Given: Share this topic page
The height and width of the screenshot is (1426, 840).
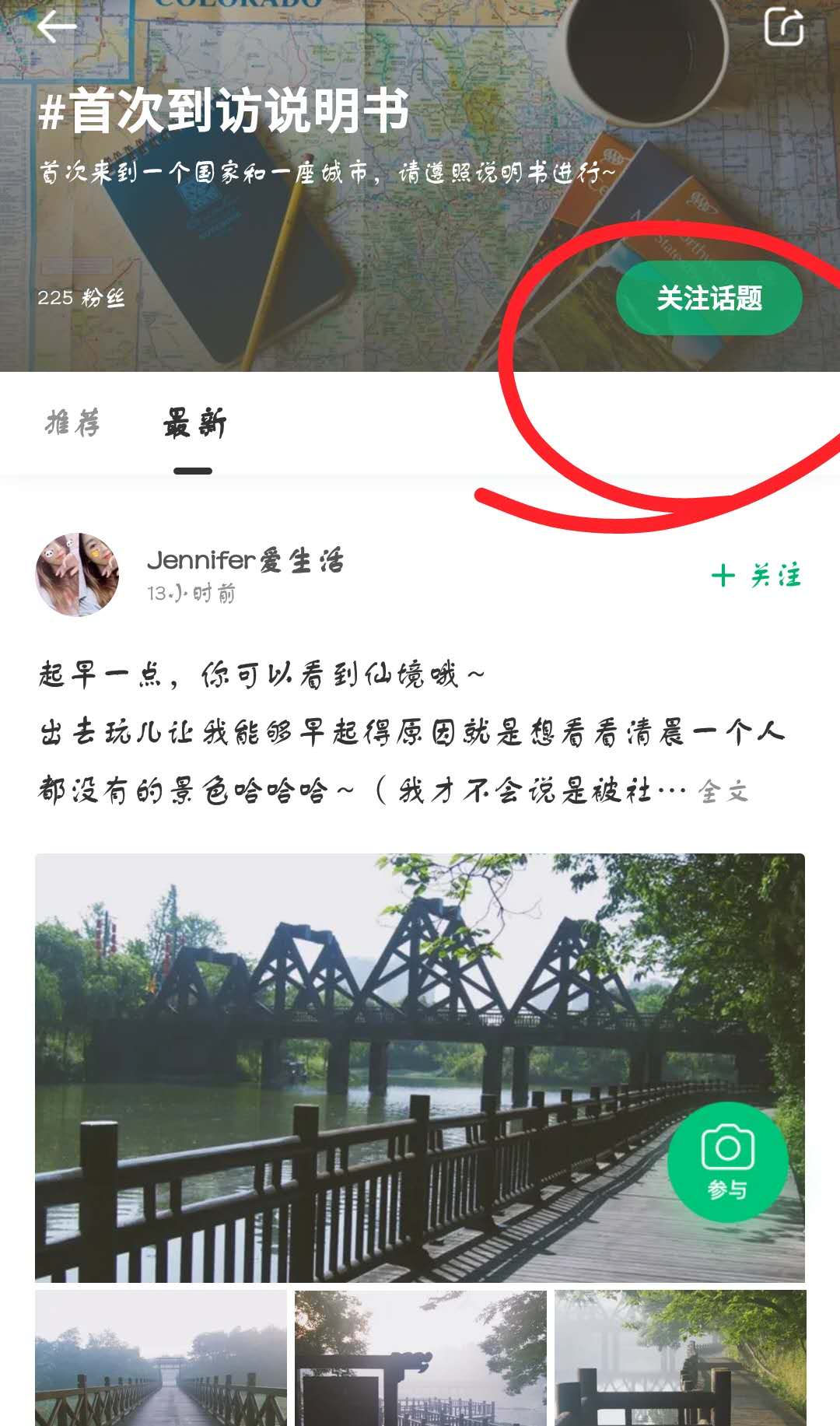Looking at the screenshot, I should pyautogui.click(x=784, y=28).
